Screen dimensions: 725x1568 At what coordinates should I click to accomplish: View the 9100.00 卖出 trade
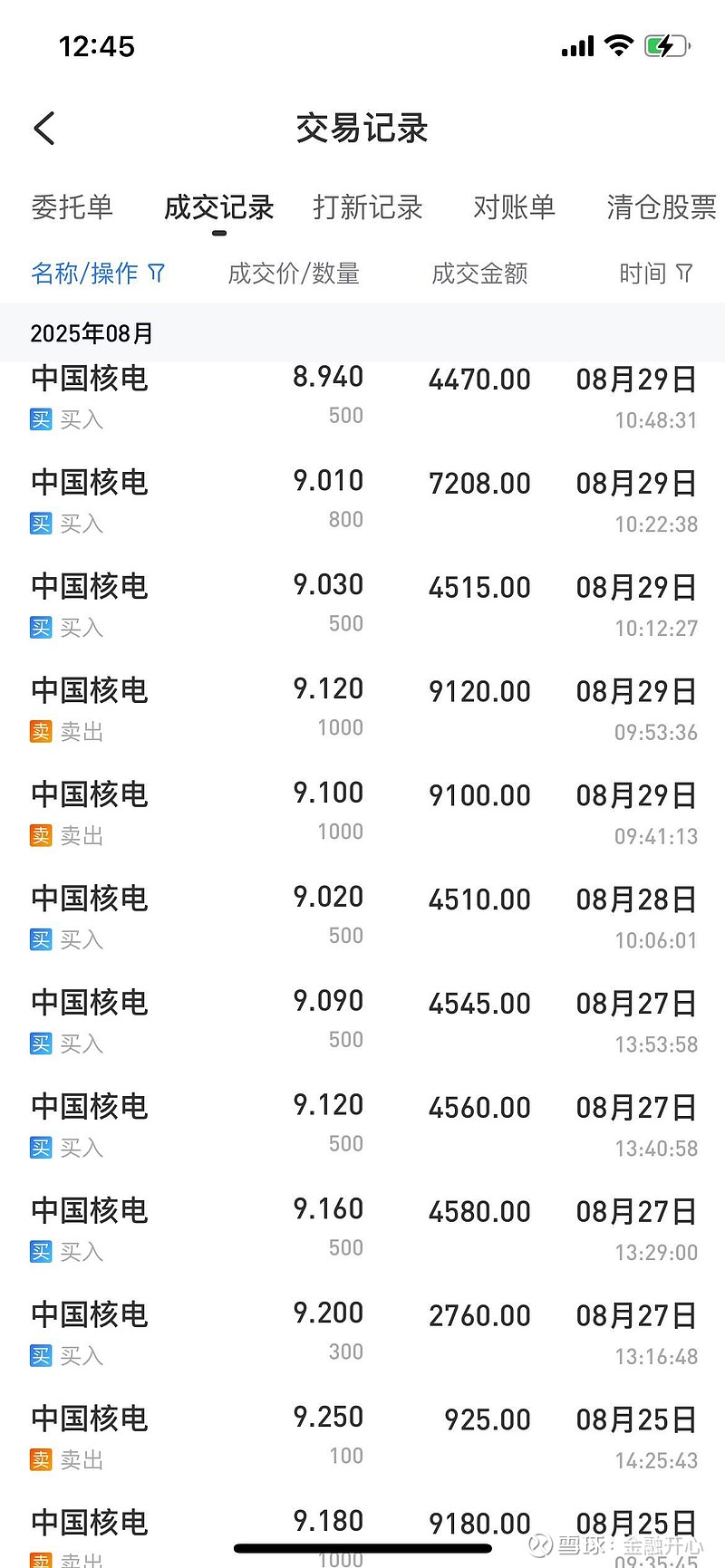(x=362, y=813)
